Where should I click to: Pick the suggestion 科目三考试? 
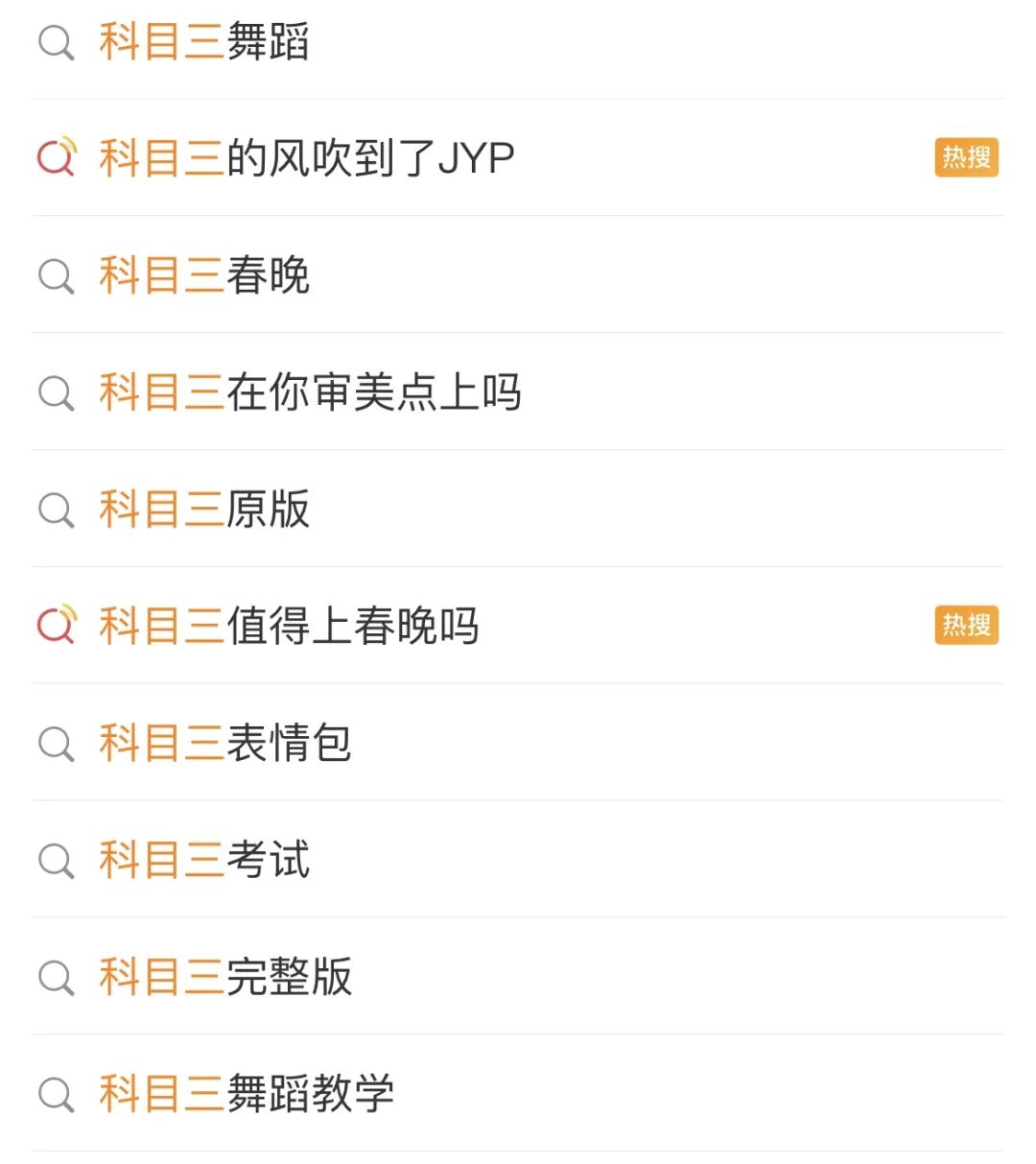click(204, 860)
